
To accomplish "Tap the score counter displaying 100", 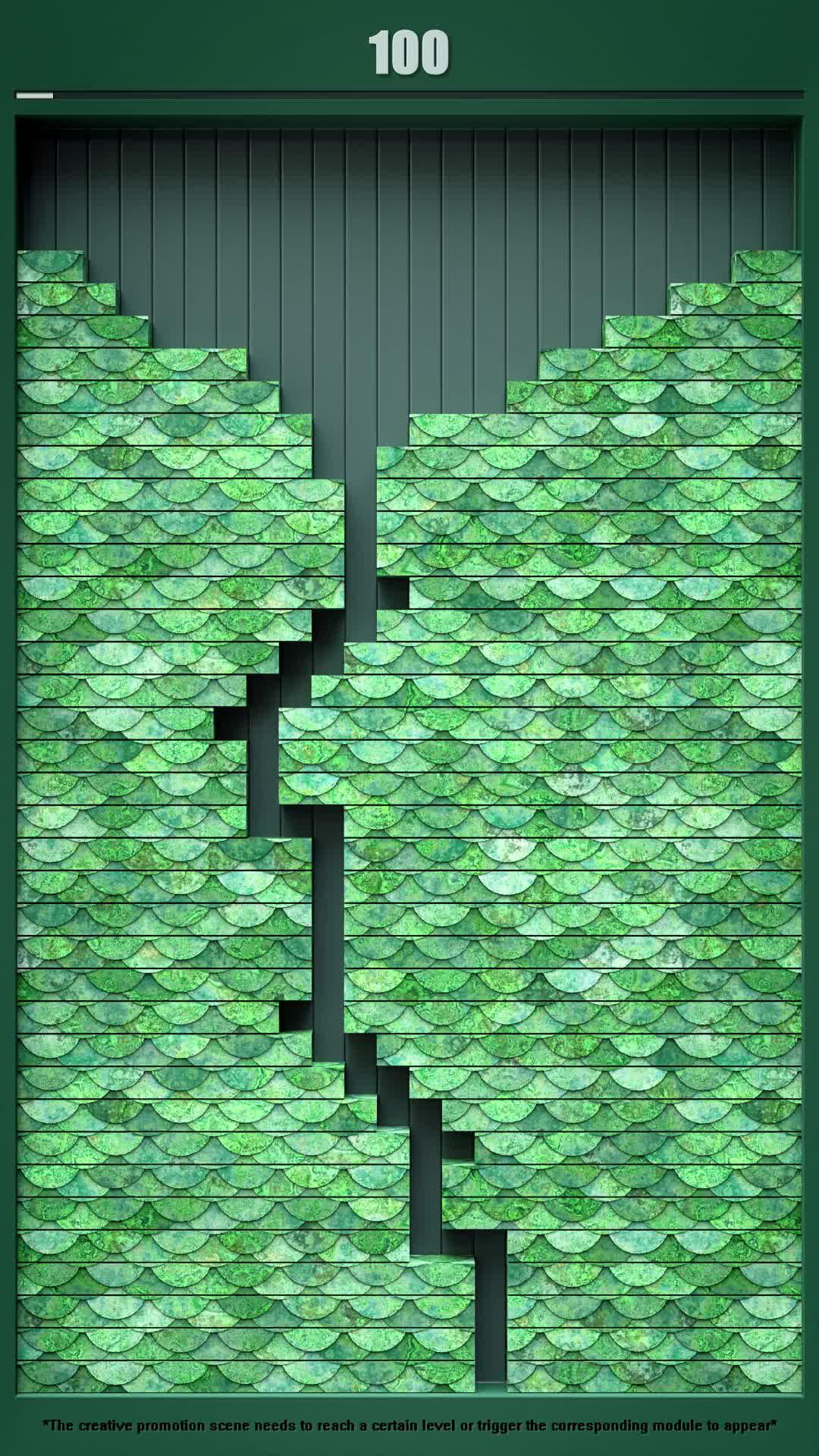I will (x=408, y=52).
